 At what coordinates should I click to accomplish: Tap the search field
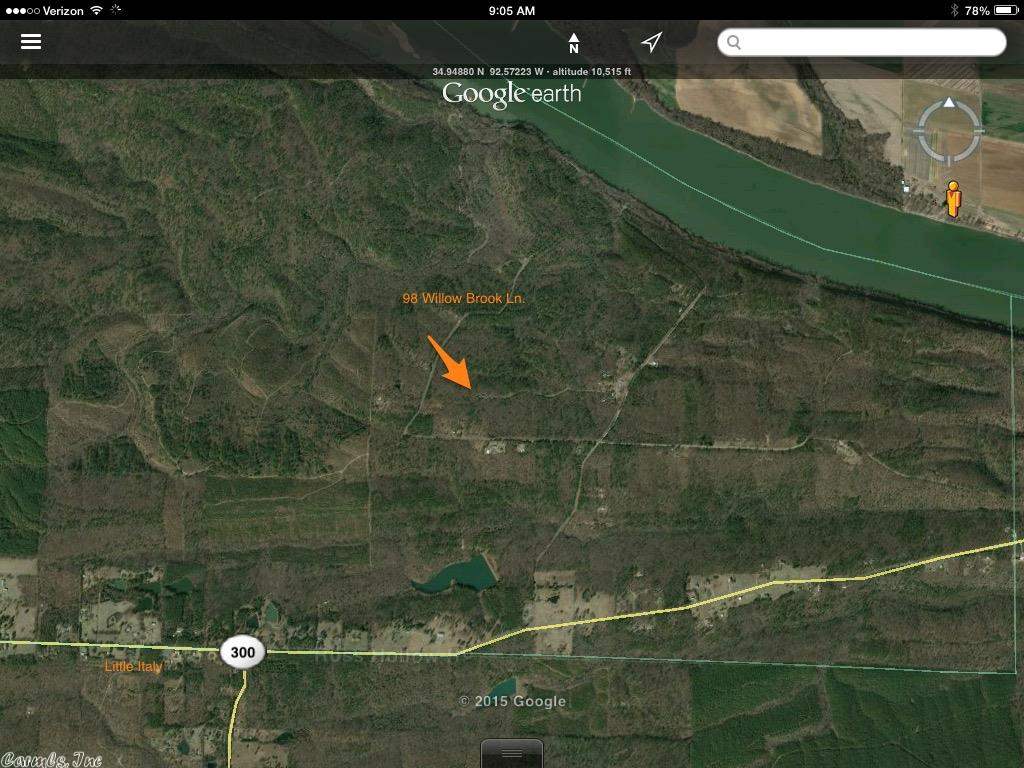pos(861,42)
